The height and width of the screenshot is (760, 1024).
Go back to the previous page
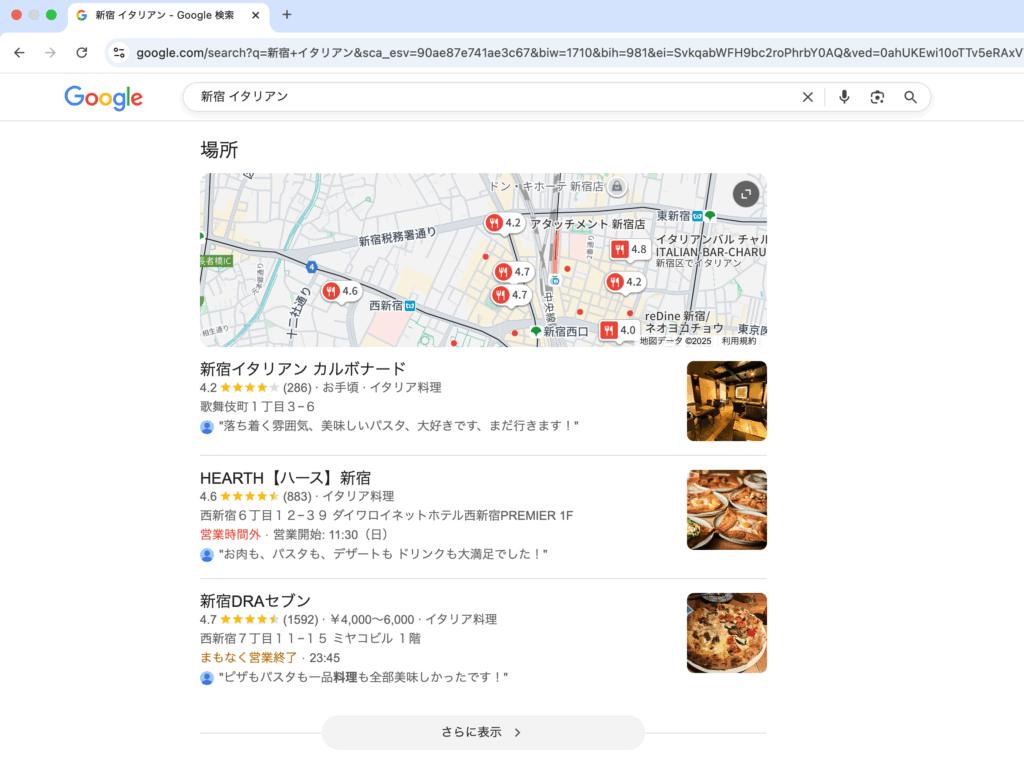(x=20, y=53)
